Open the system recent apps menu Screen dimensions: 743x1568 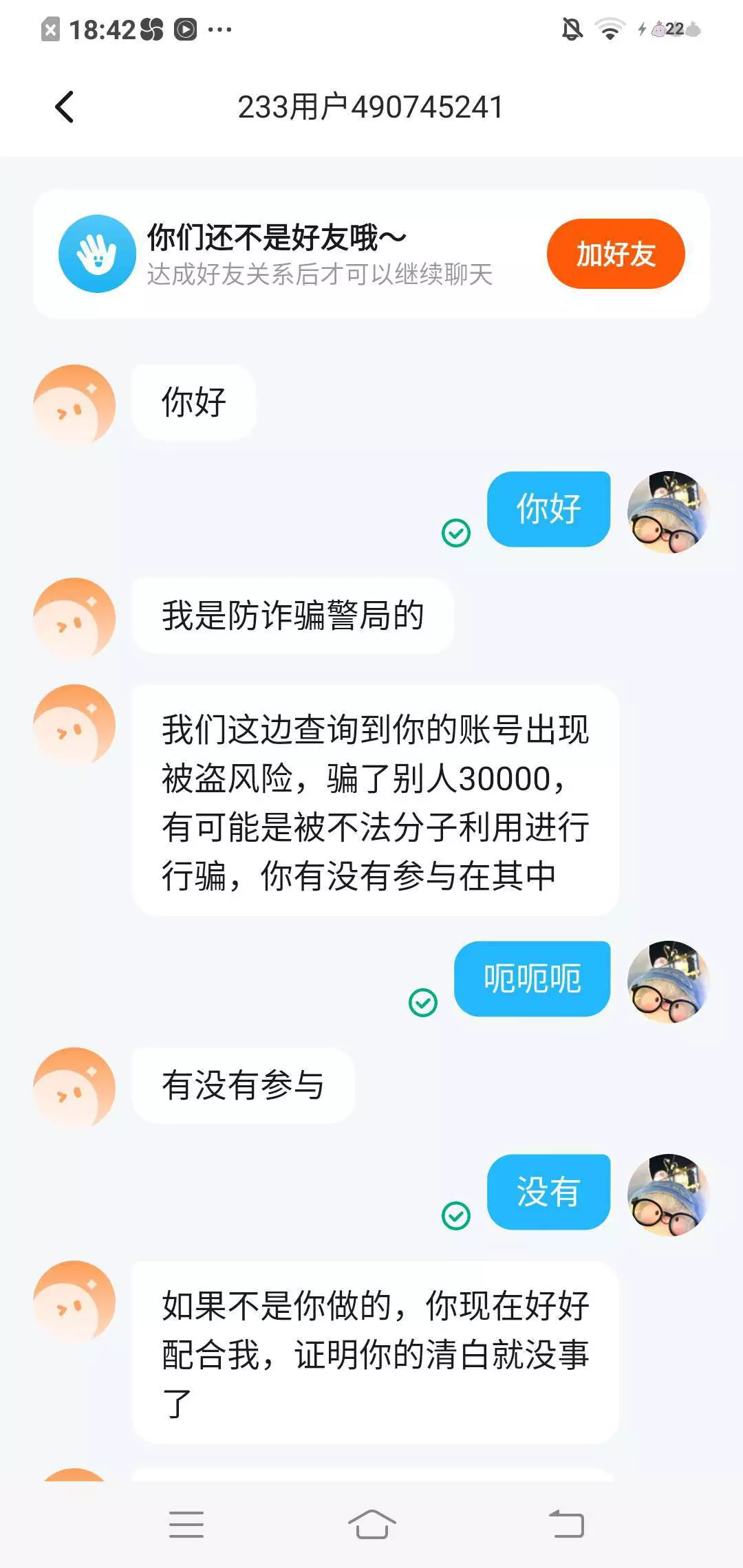(x=186, y=1524)
